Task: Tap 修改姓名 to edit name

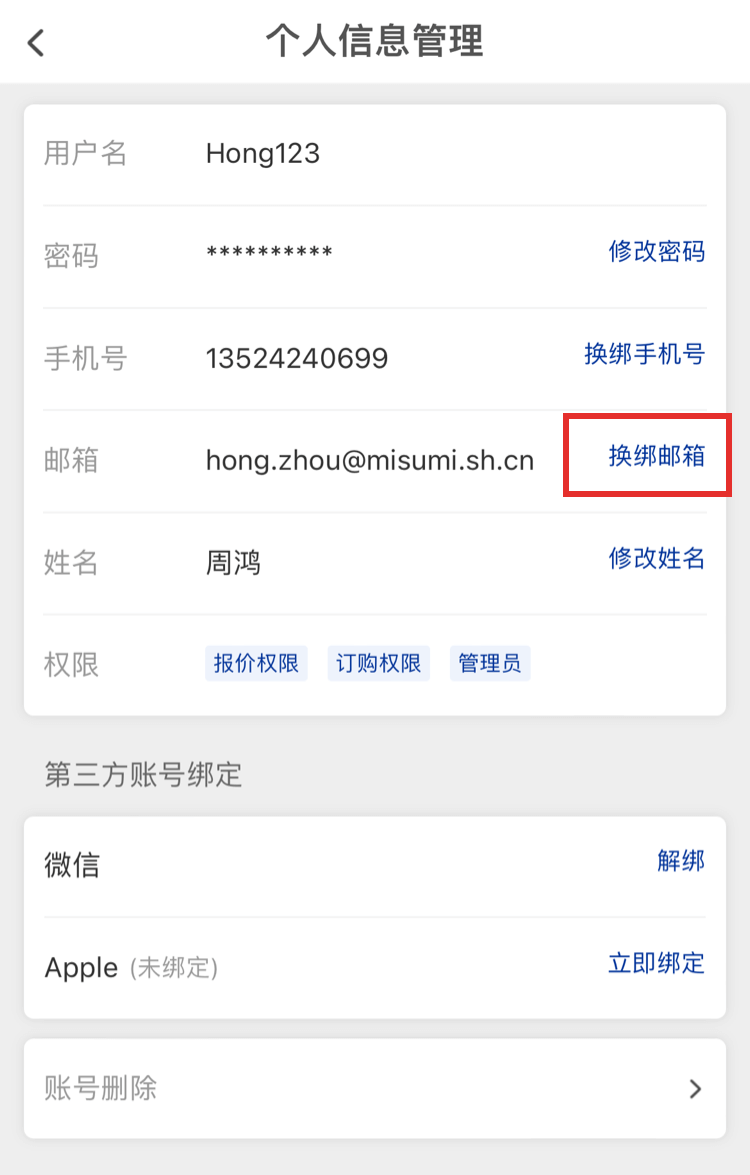Action: (x=656, y=559)
